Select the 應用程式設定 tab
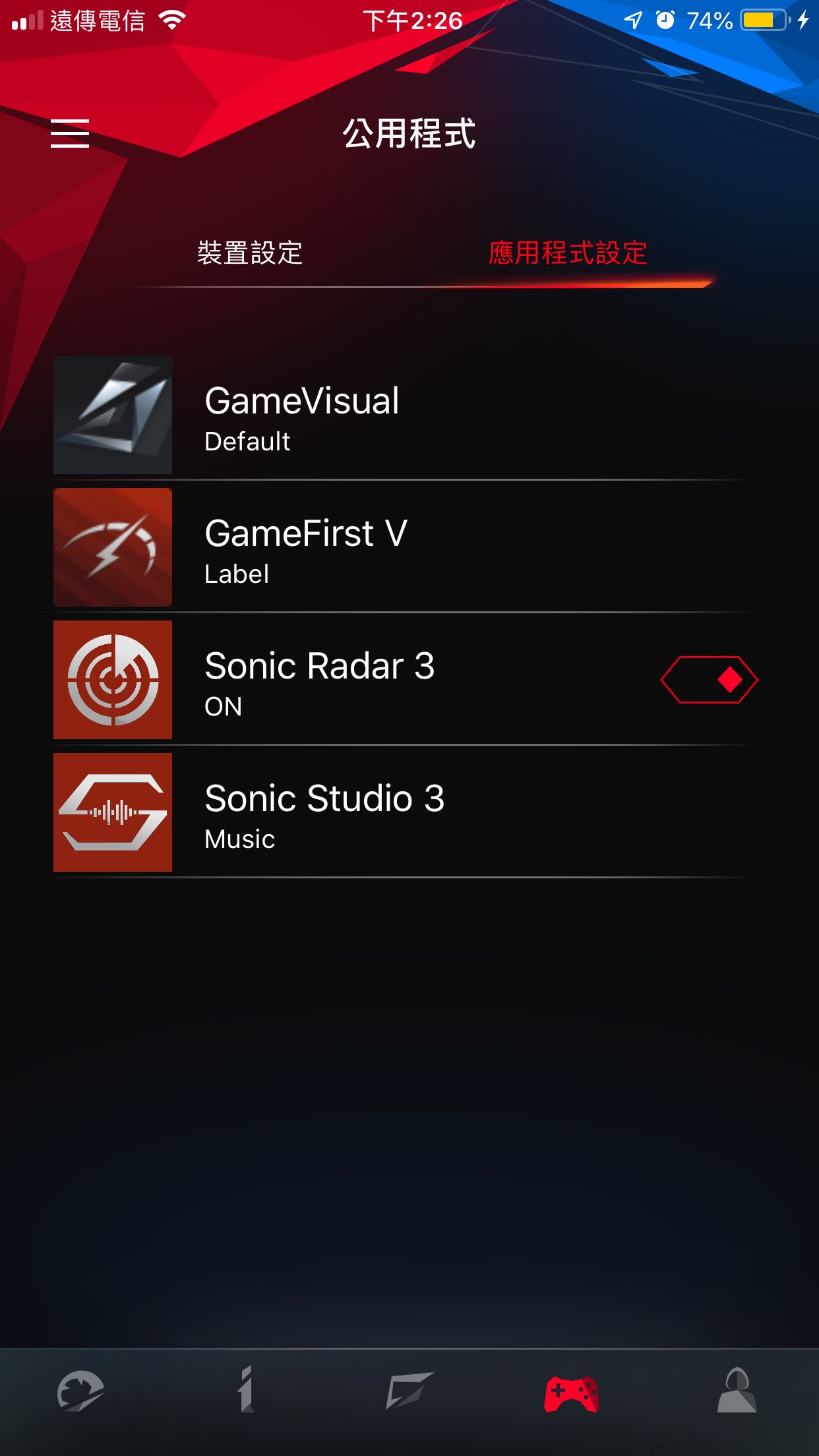819x1456 pixels. click(x=568, y=253)
